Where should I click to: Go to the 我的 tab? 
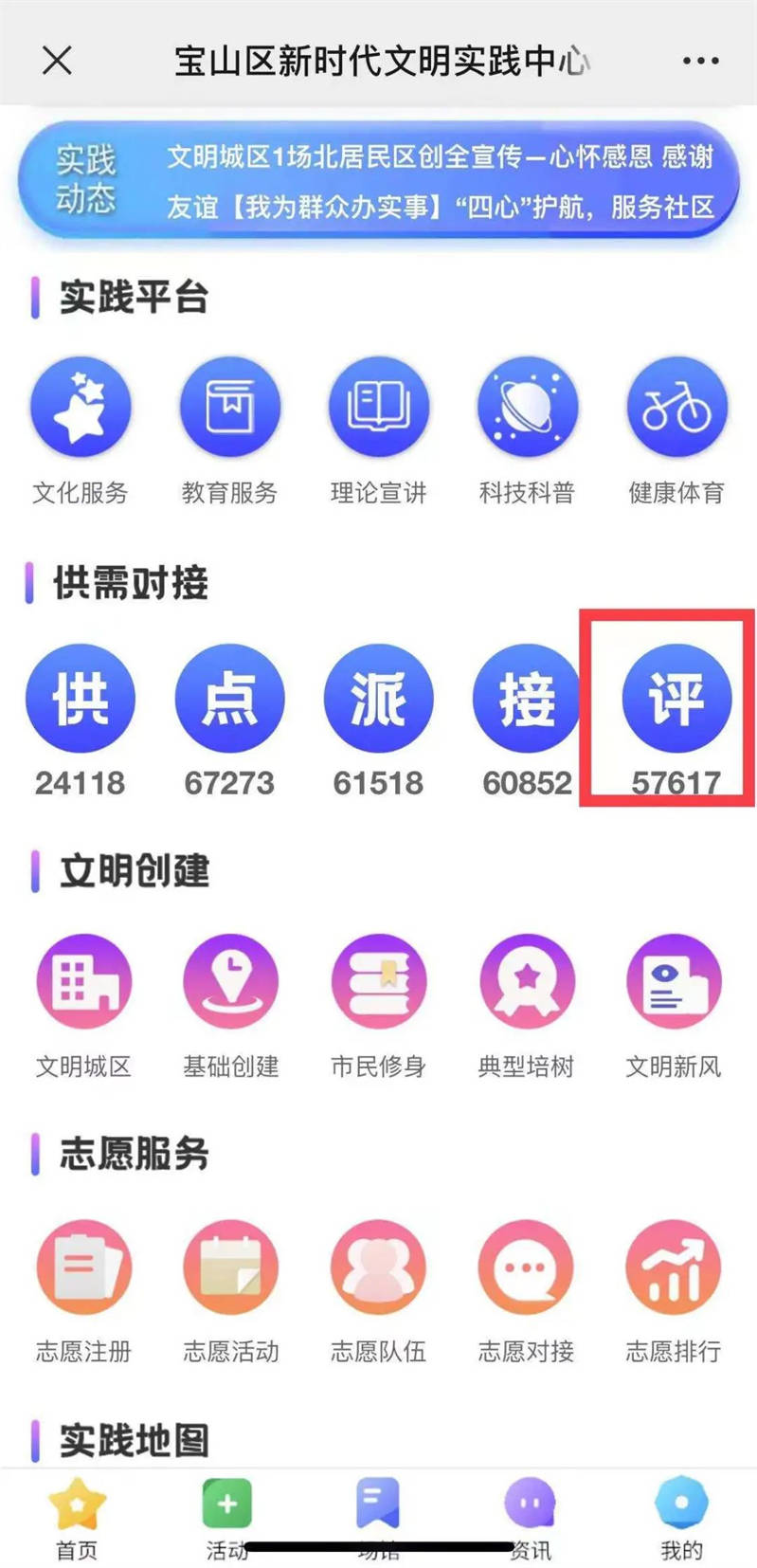[681, 1517]
